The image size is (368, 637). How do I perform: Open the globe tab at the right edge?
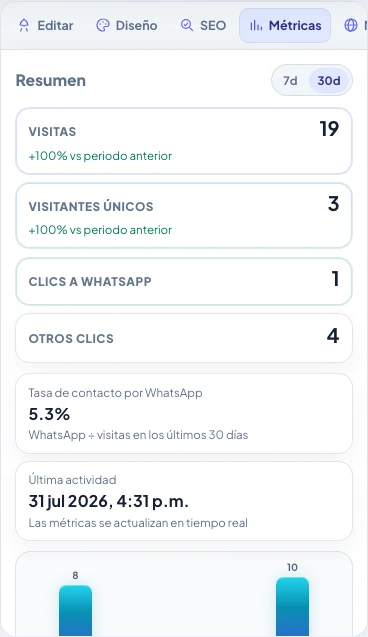pyautogui.click(x=353, y=26)
